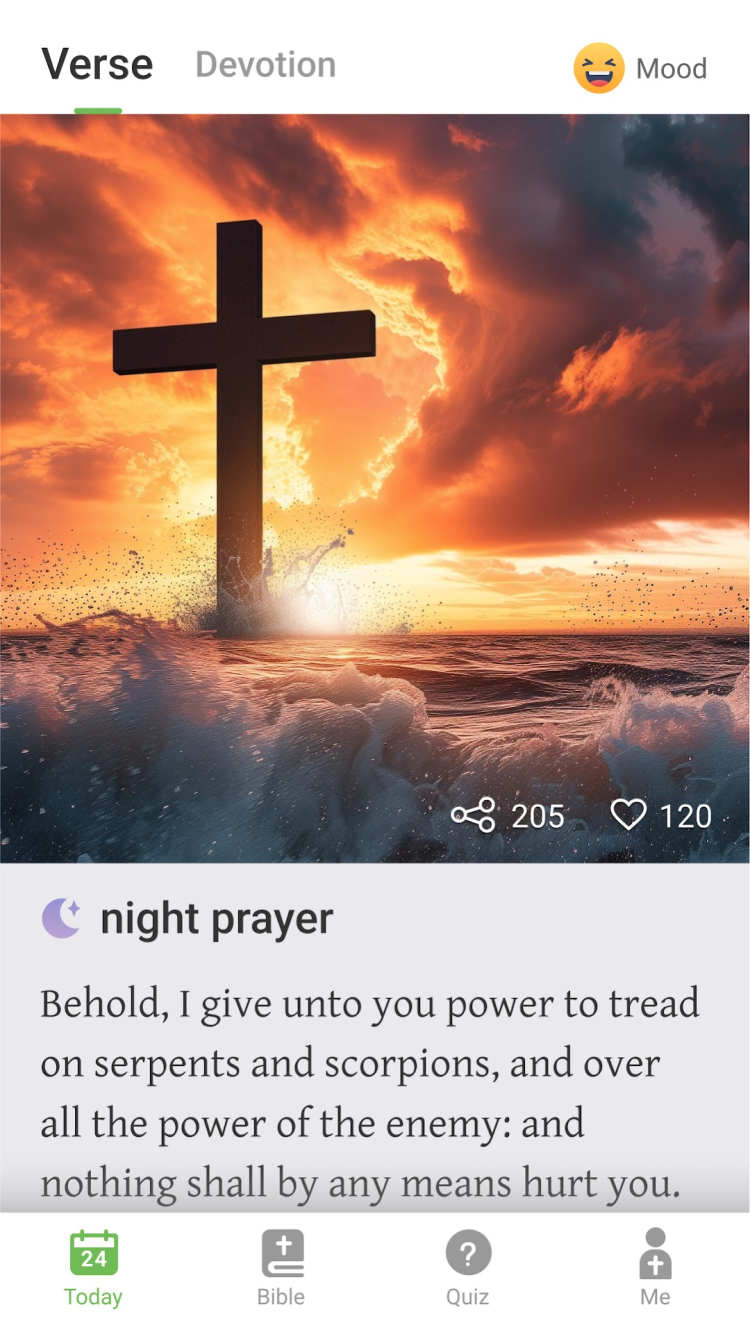Viewport: 750px width, 1332px height.
Task: Open the Me profile tab
Action: pyautogui.click(x=655, y=1268)
